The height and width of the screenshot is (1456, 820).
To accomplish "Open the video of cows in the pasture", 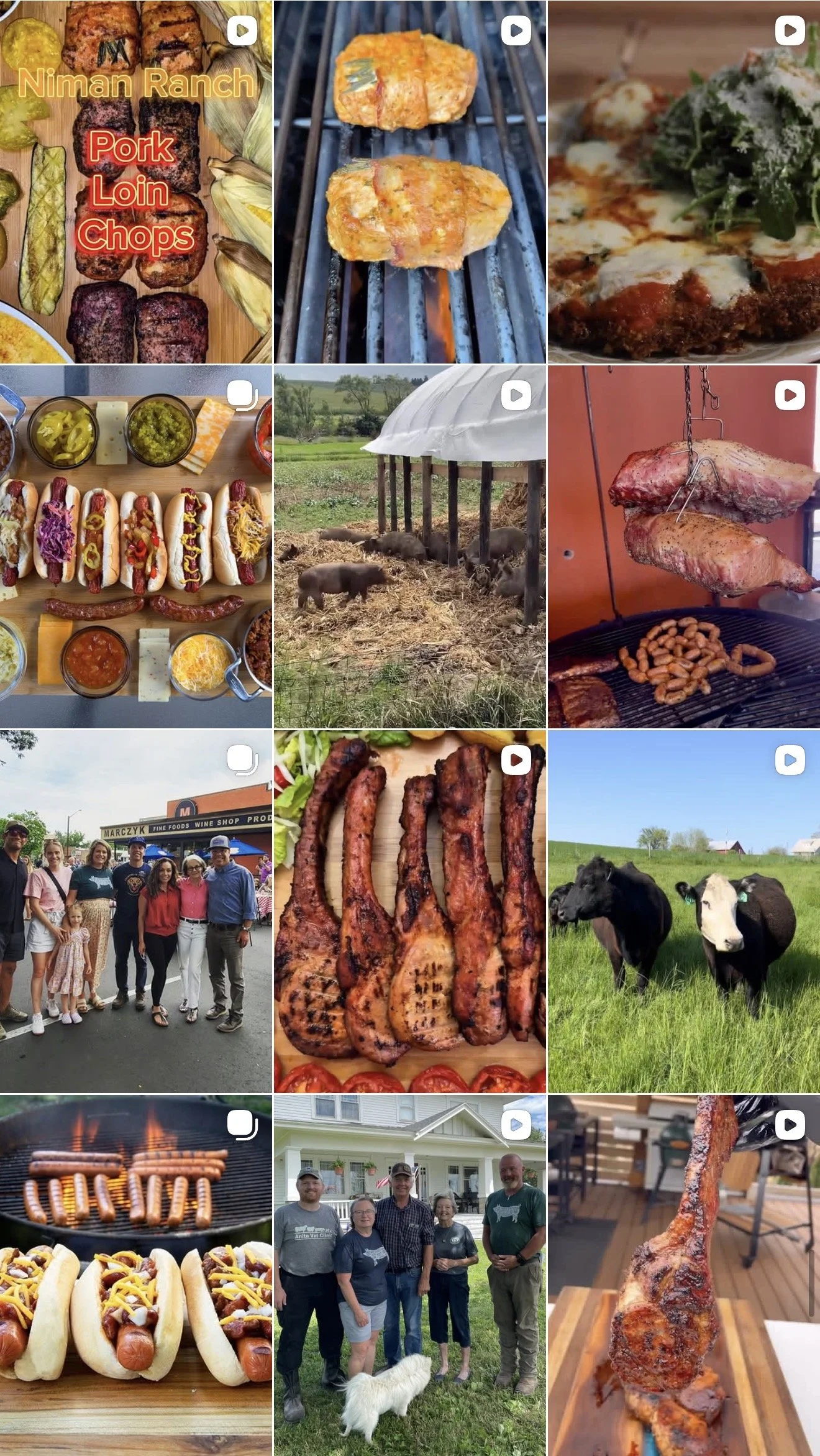I will coord(684,911).
